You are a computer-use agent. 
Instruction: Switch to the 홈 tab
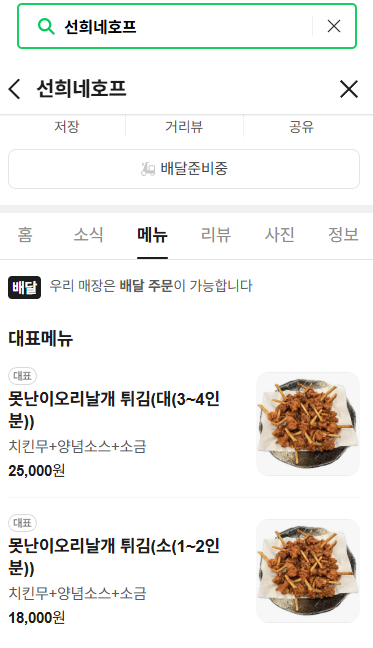click(25, 235)
